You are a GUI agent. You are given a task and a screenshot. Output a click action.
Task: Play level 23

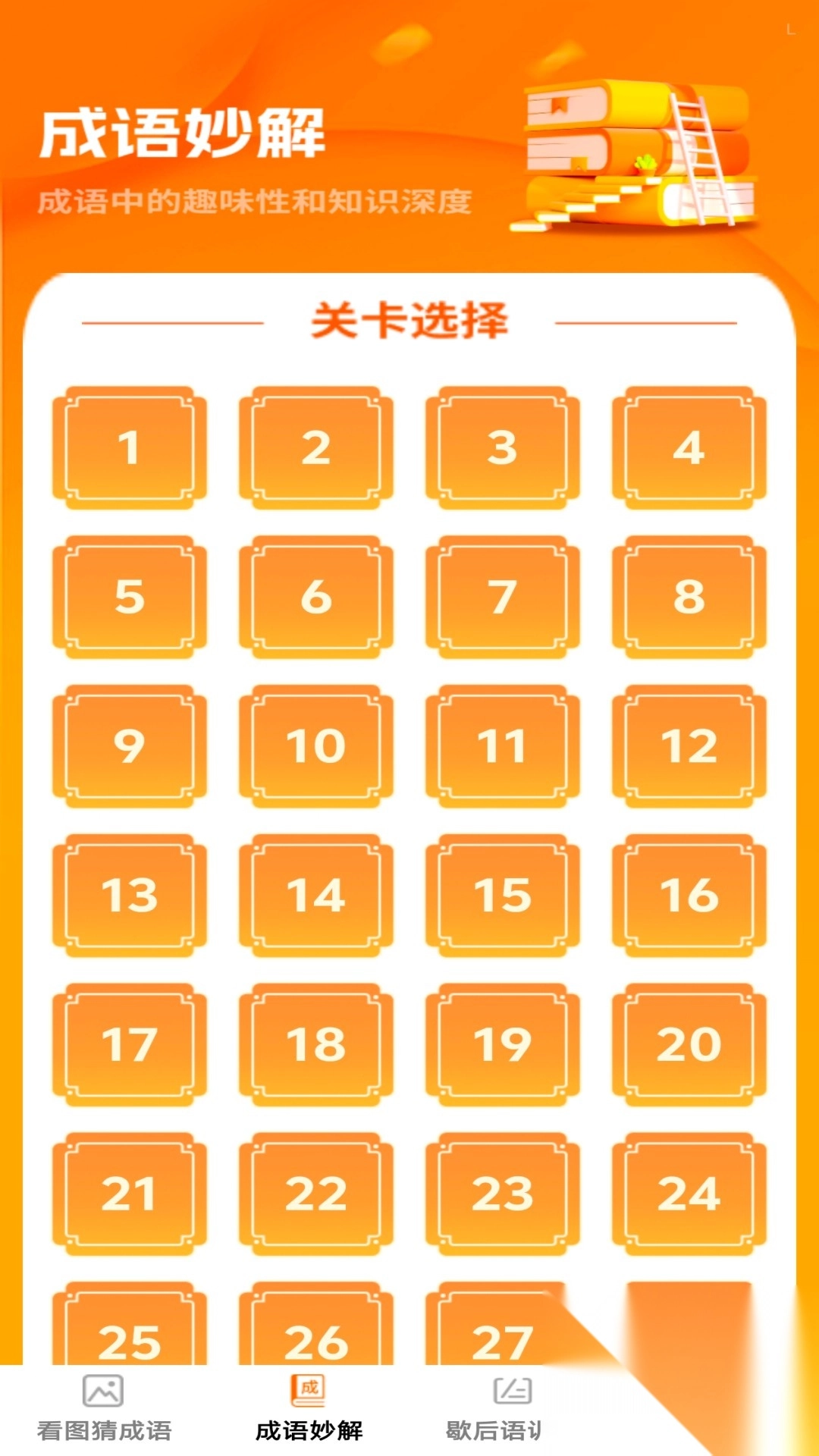tap(502, 1194)
